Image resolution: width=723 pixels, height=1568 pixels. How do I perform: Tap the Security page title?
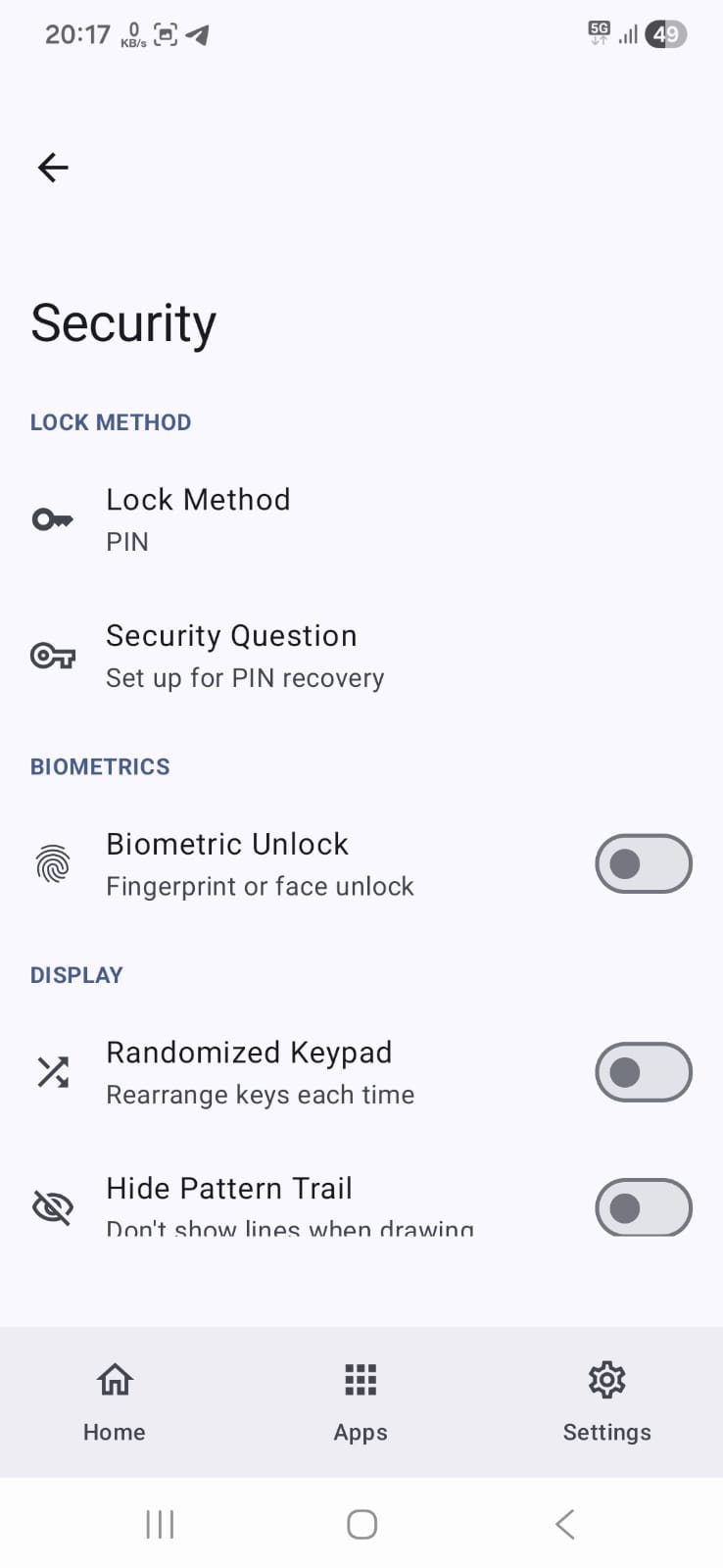point(122,323)
